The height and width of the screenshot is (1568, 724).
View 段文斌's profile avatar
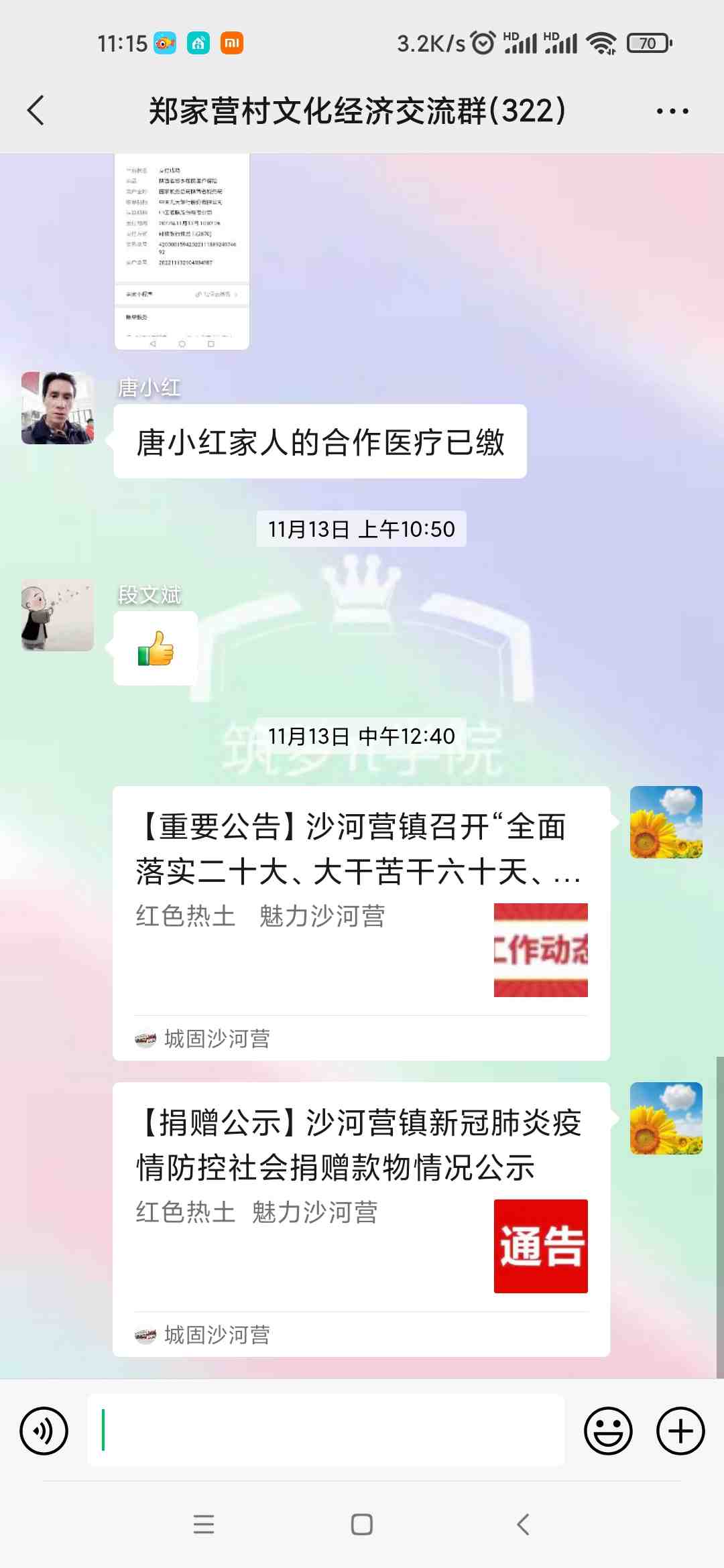pos(58,615)
